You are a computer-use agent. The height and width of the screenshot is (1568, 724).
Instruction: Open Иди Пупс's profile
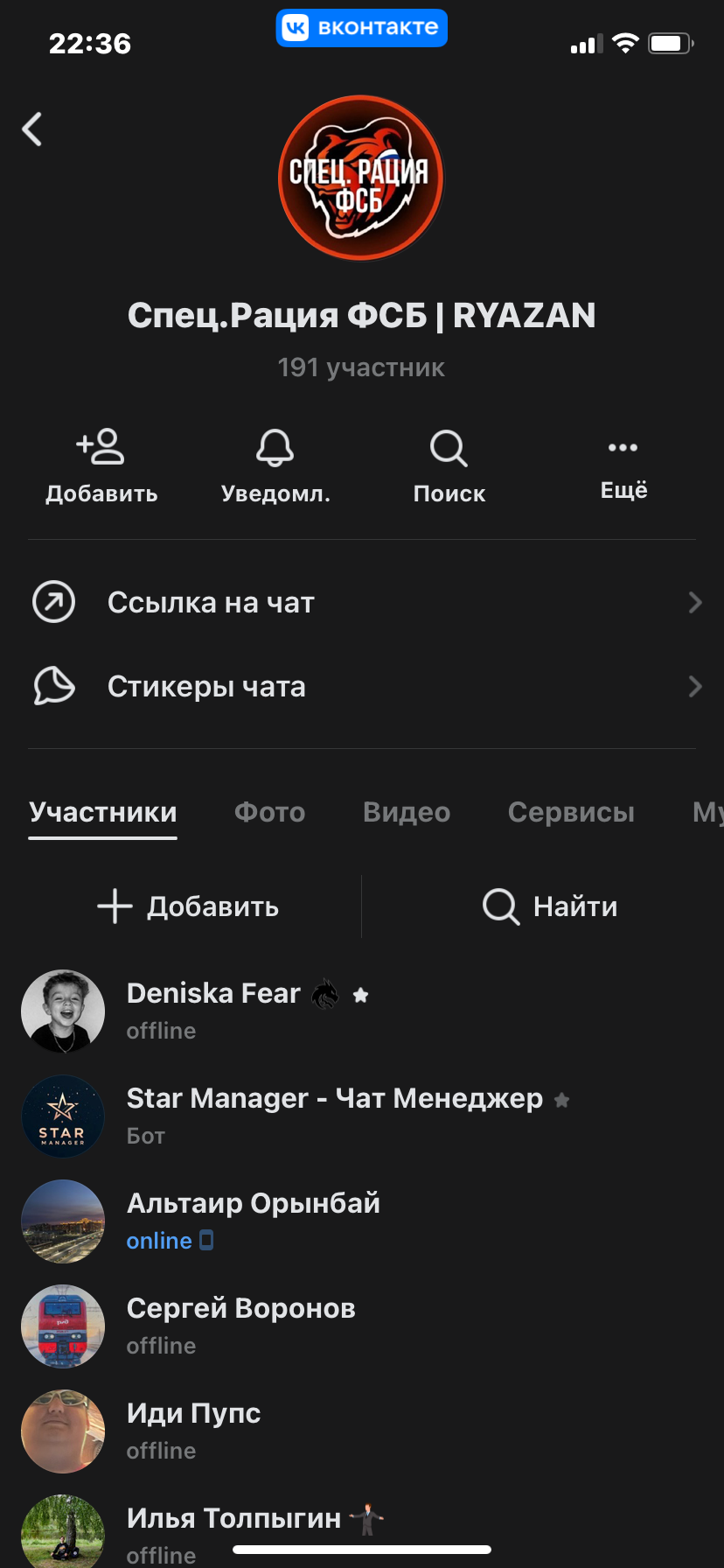(x=193, y=1431)
